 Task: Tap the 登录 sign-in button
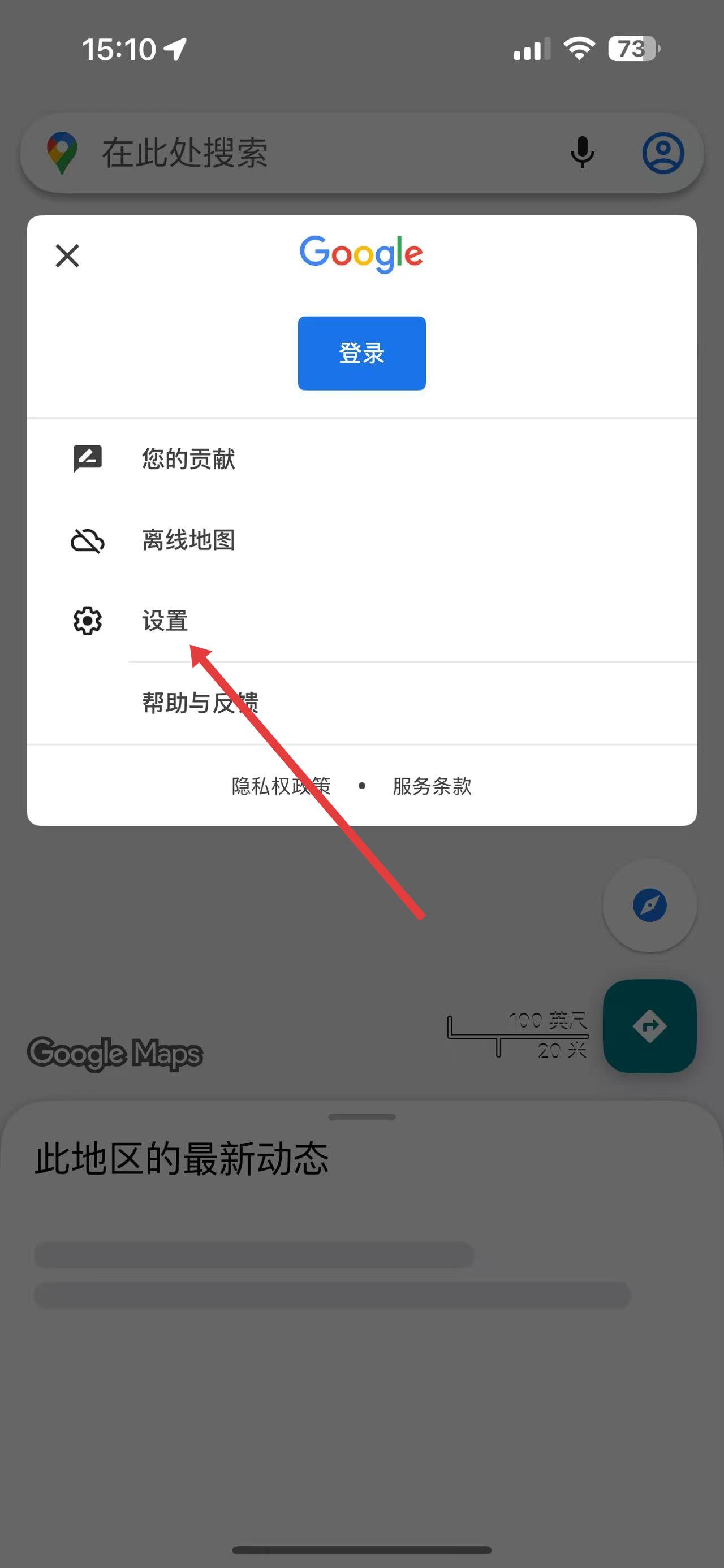pyautogui.click(x=361, y=353)
